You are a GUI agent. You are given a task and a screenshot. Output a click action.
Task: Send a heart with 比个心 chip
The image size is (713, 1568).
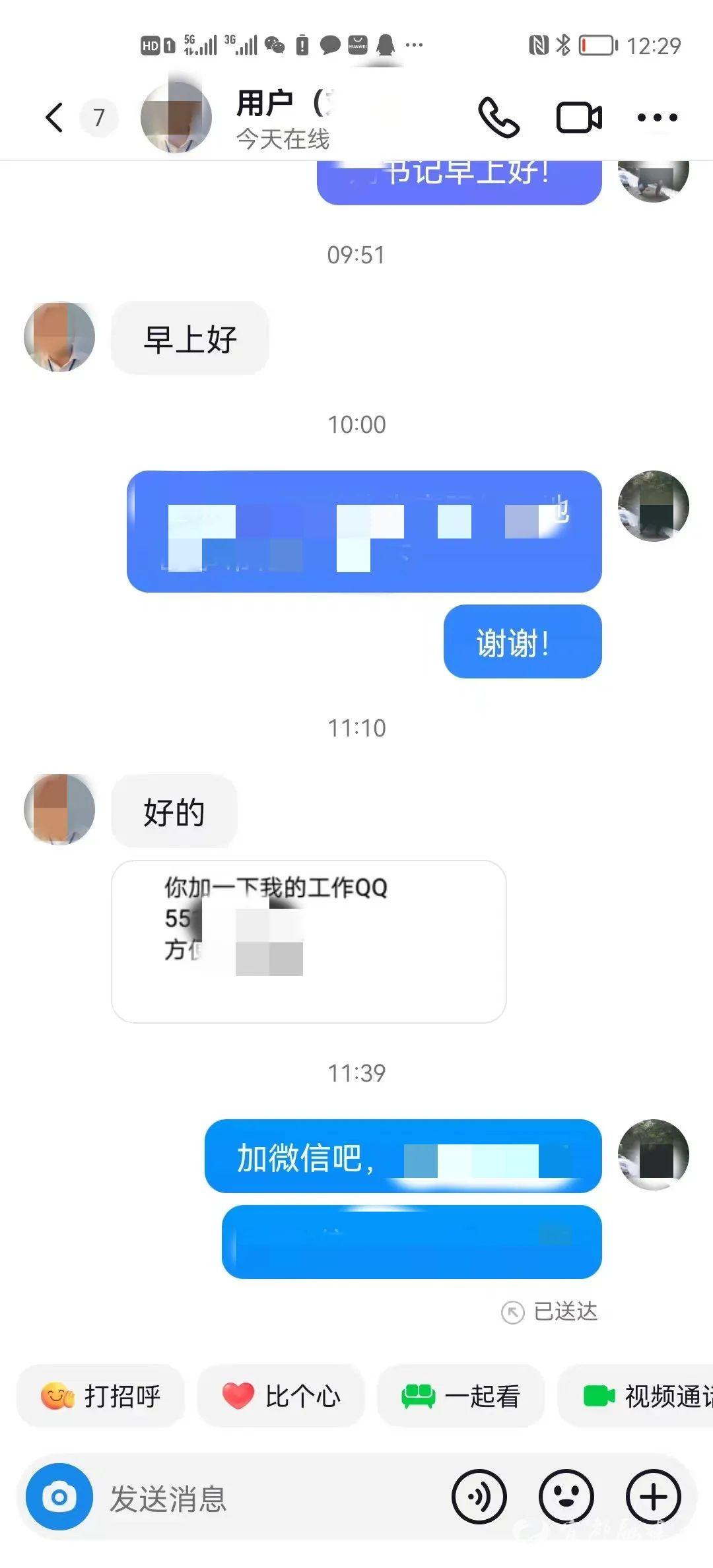pyautogui.click(x=281, y=1396)
